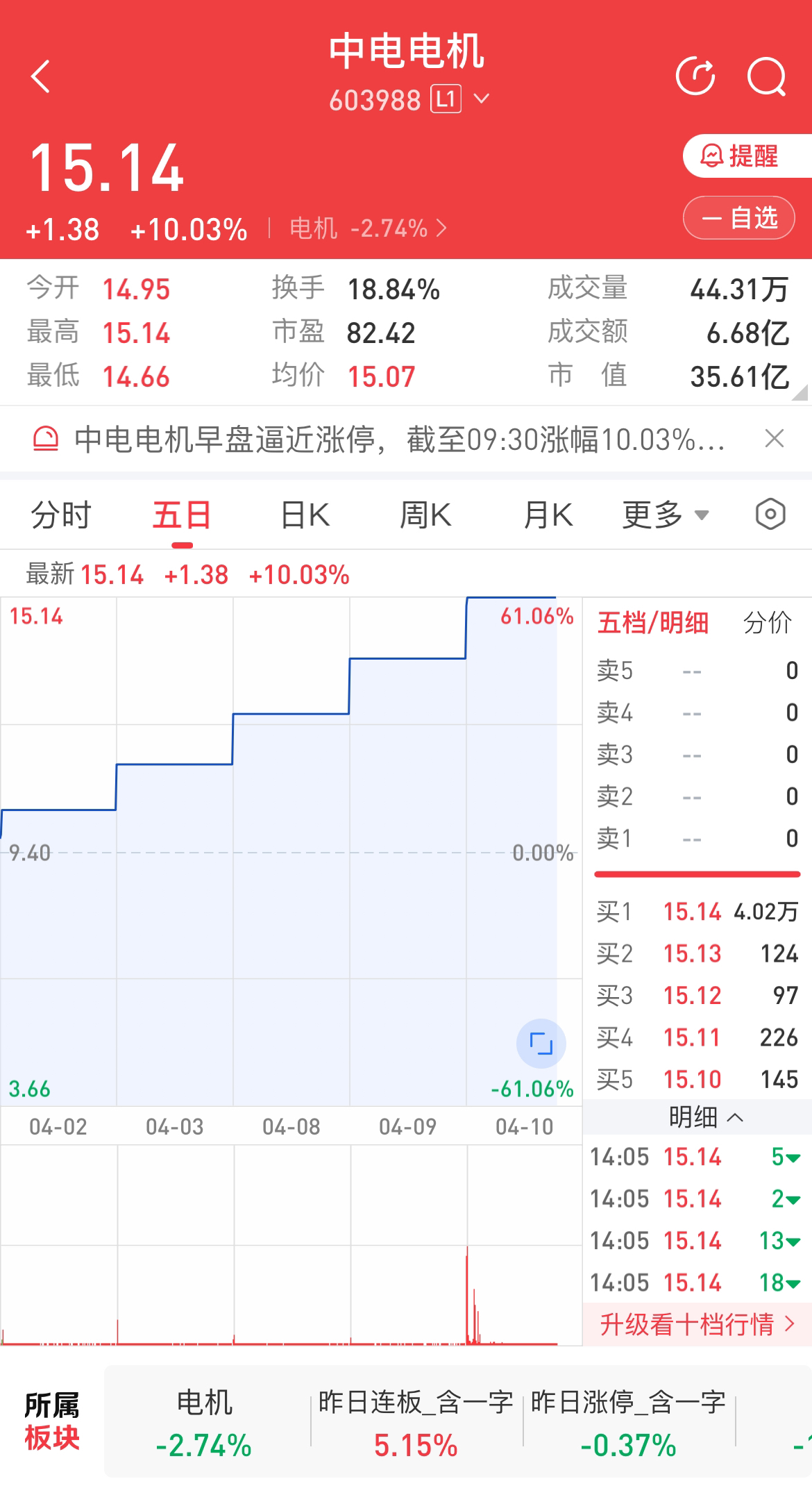Open the 更多 chart period dropdown

pos(666,515)
